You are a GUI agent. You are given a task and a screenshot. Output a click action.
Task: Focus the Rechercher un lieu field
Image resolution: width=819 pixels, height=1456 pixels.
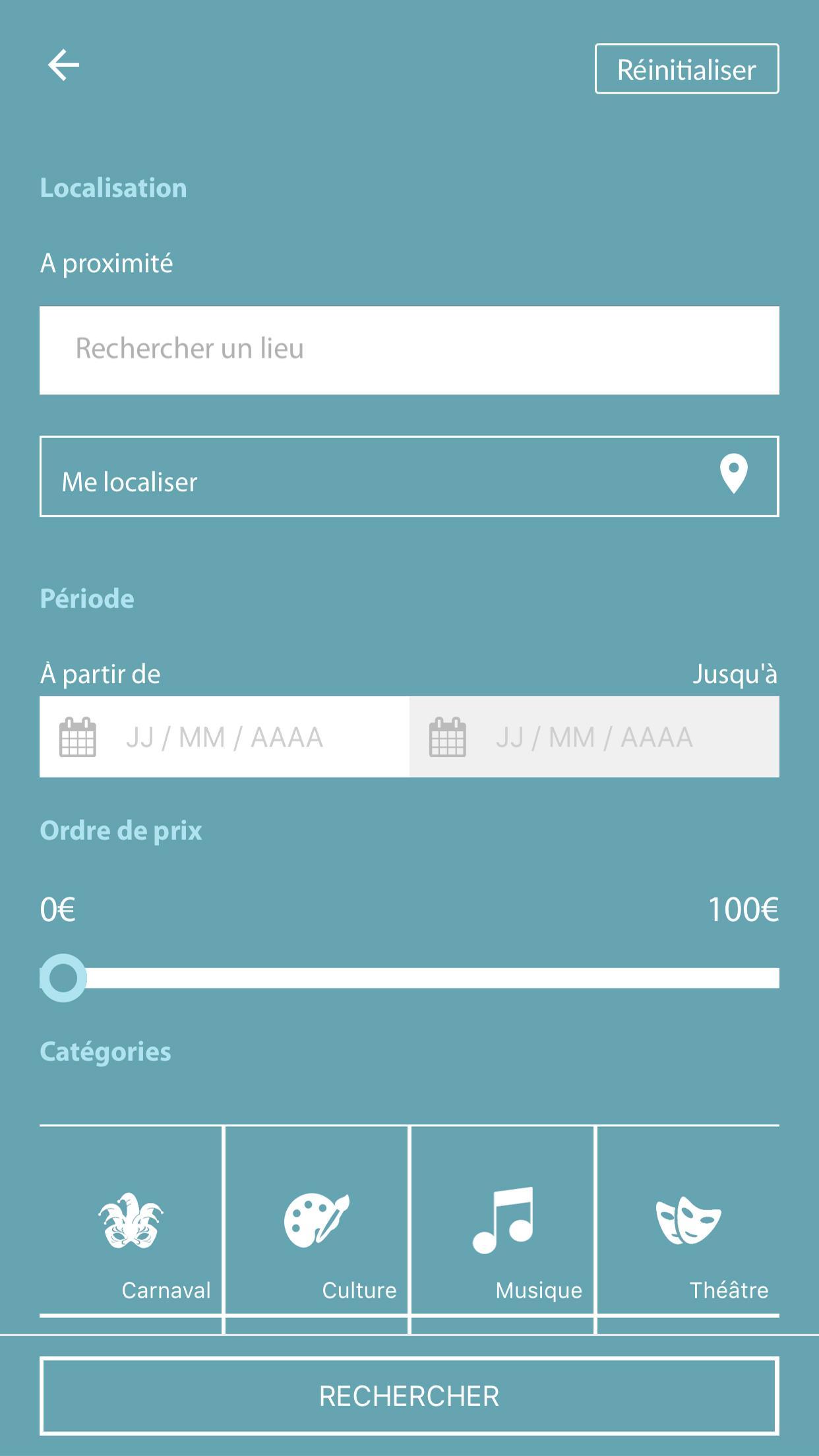[409, 350]
